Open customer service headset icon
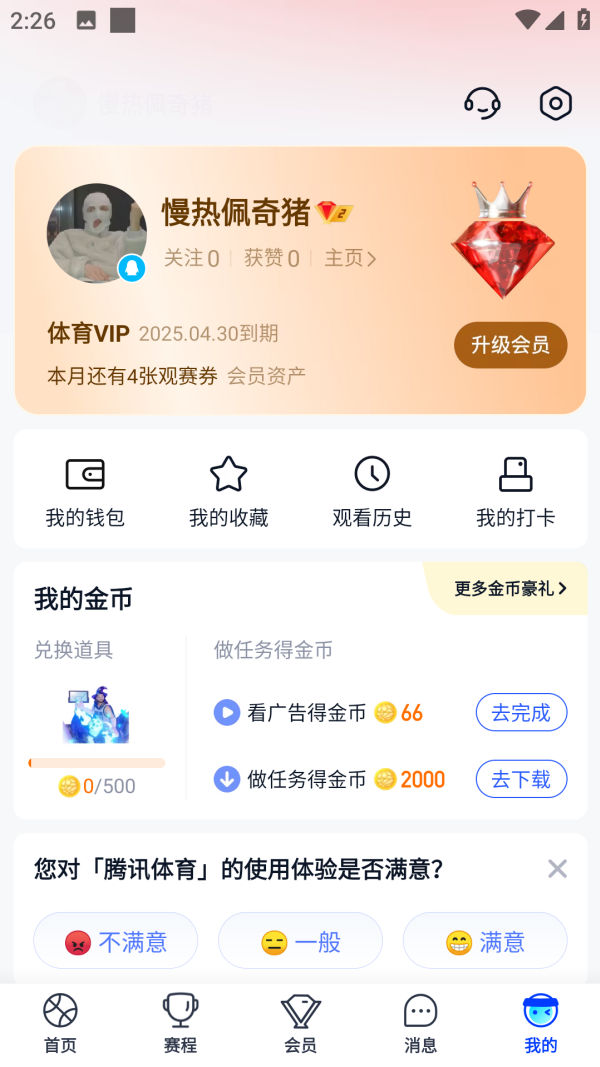 (482, 103)
